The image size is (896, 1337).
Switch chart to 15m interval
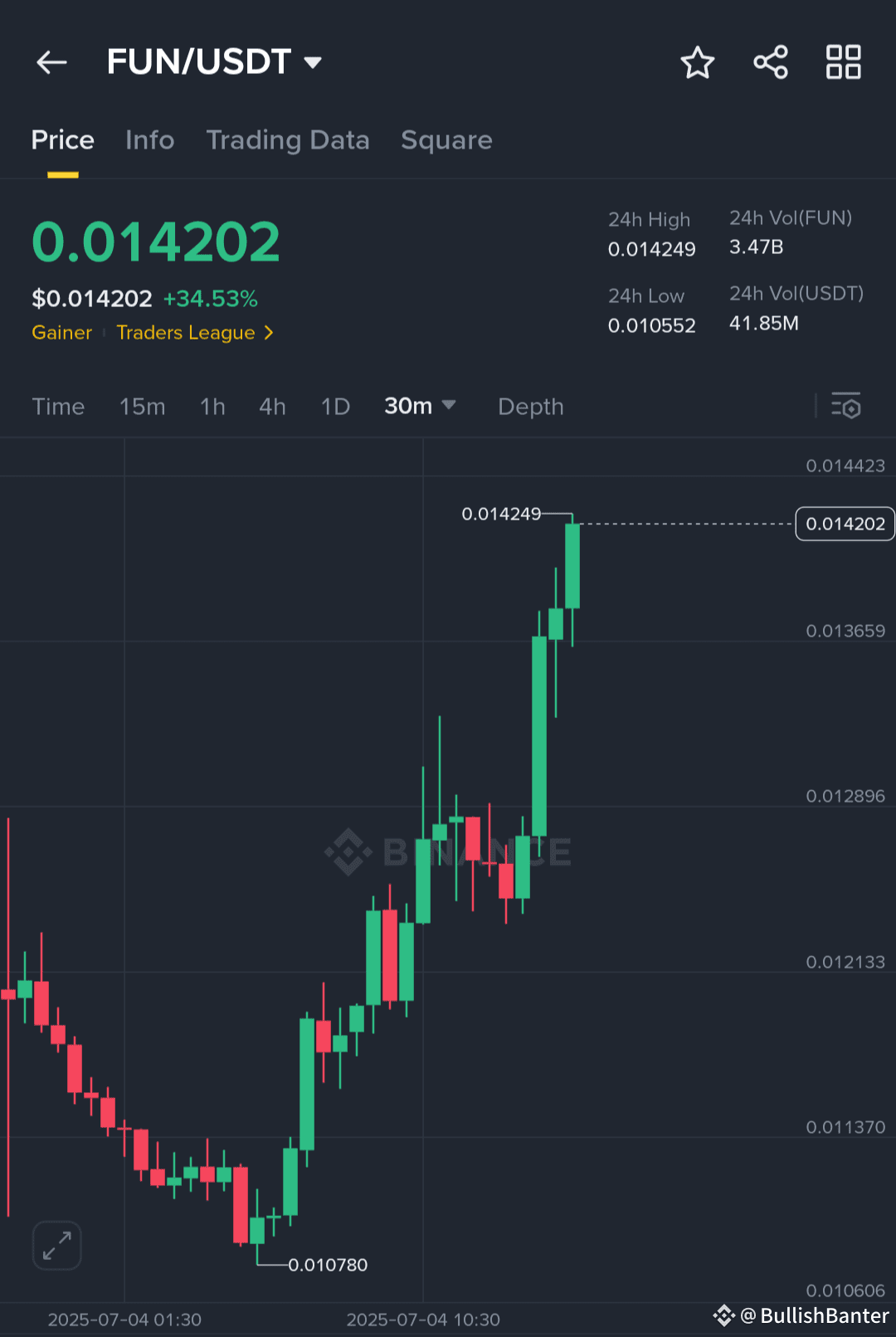pos(142,407)
